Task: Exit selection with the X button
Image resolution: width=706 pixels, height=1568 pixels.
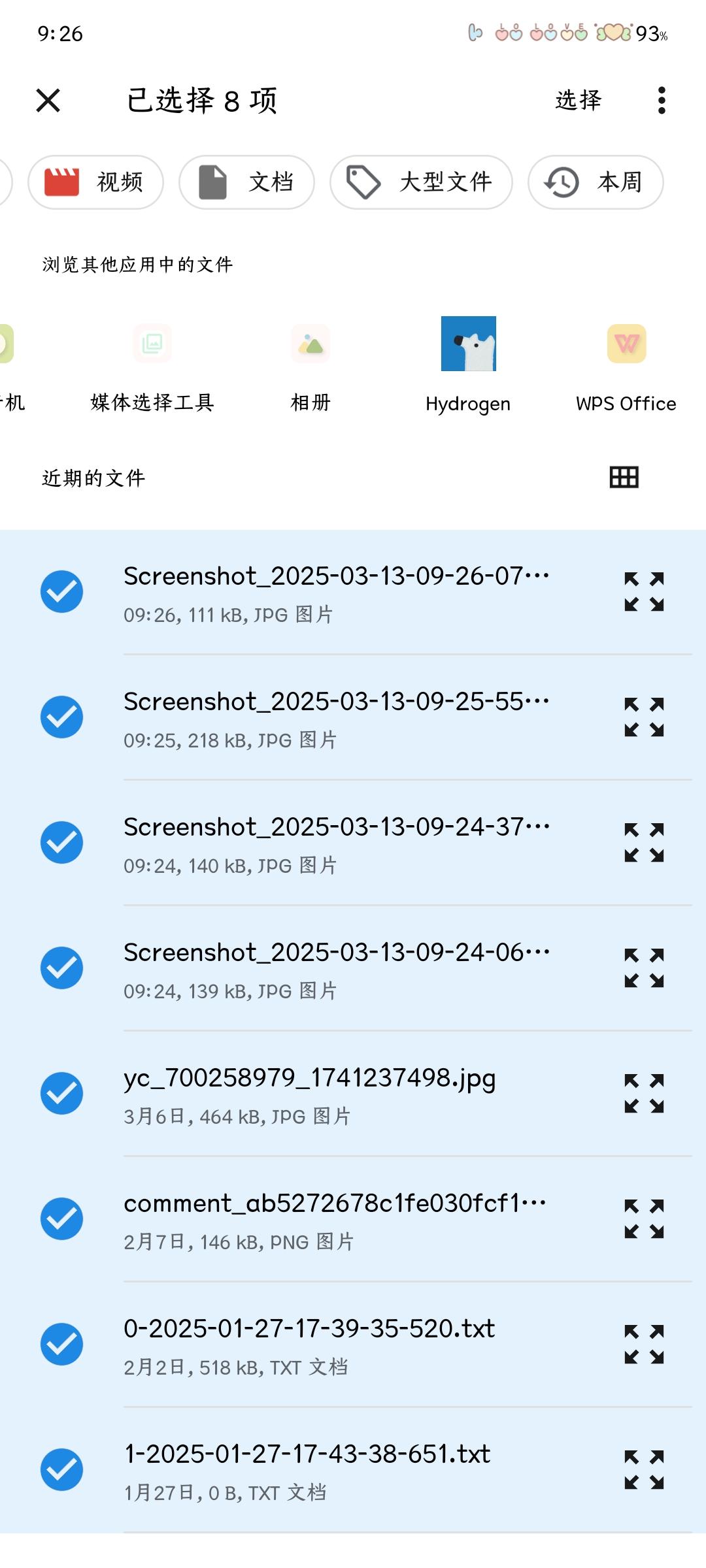Action: point(48,101)
